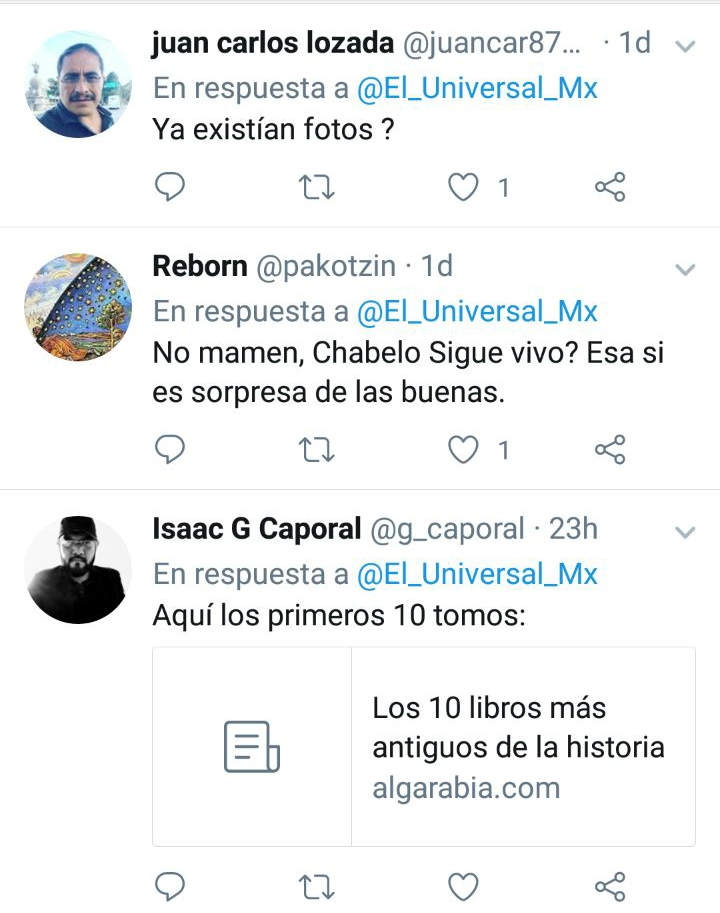Image resolution: width=720 pixels, height=913 pixels.
Task: Open dropdown chevron on juan carlos lozada's tweet
Action: [685, 46]
